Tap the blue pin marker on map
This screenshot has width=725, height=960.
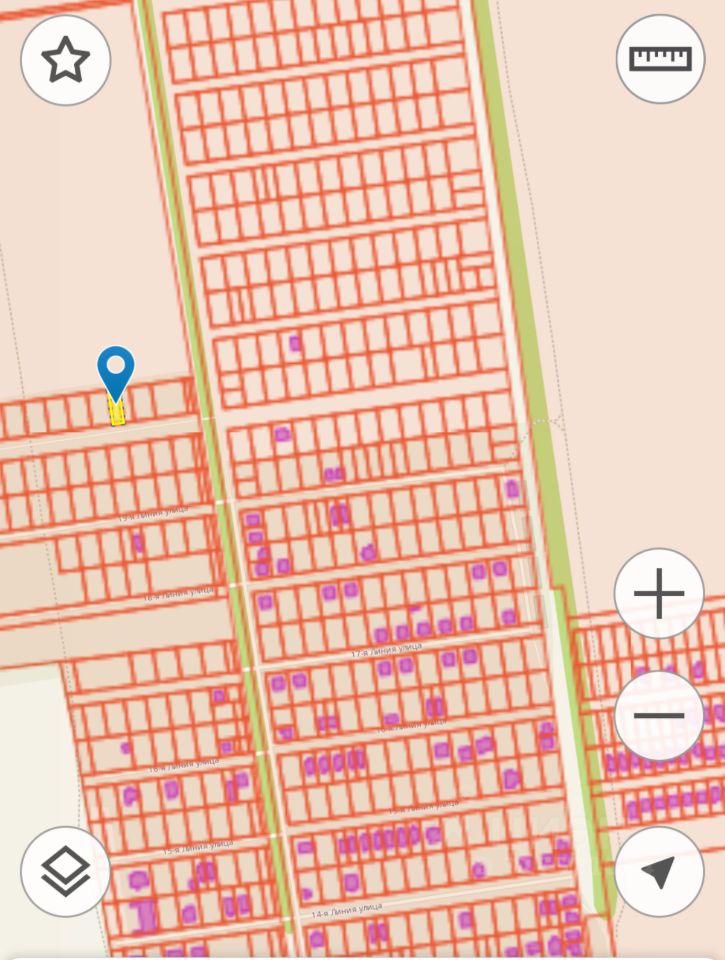point(116,372)
